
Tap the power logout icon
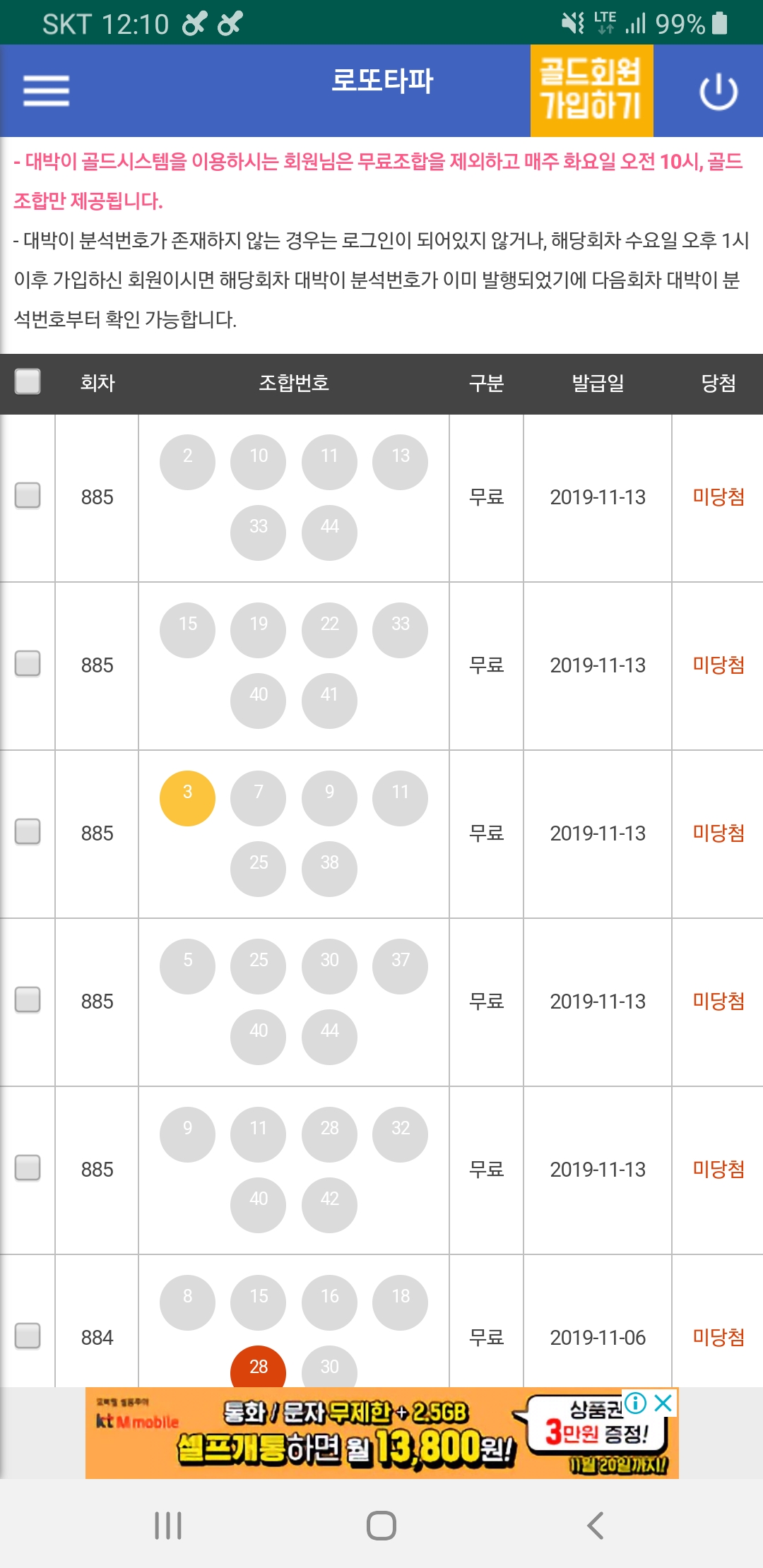click(x=718, y=91)
